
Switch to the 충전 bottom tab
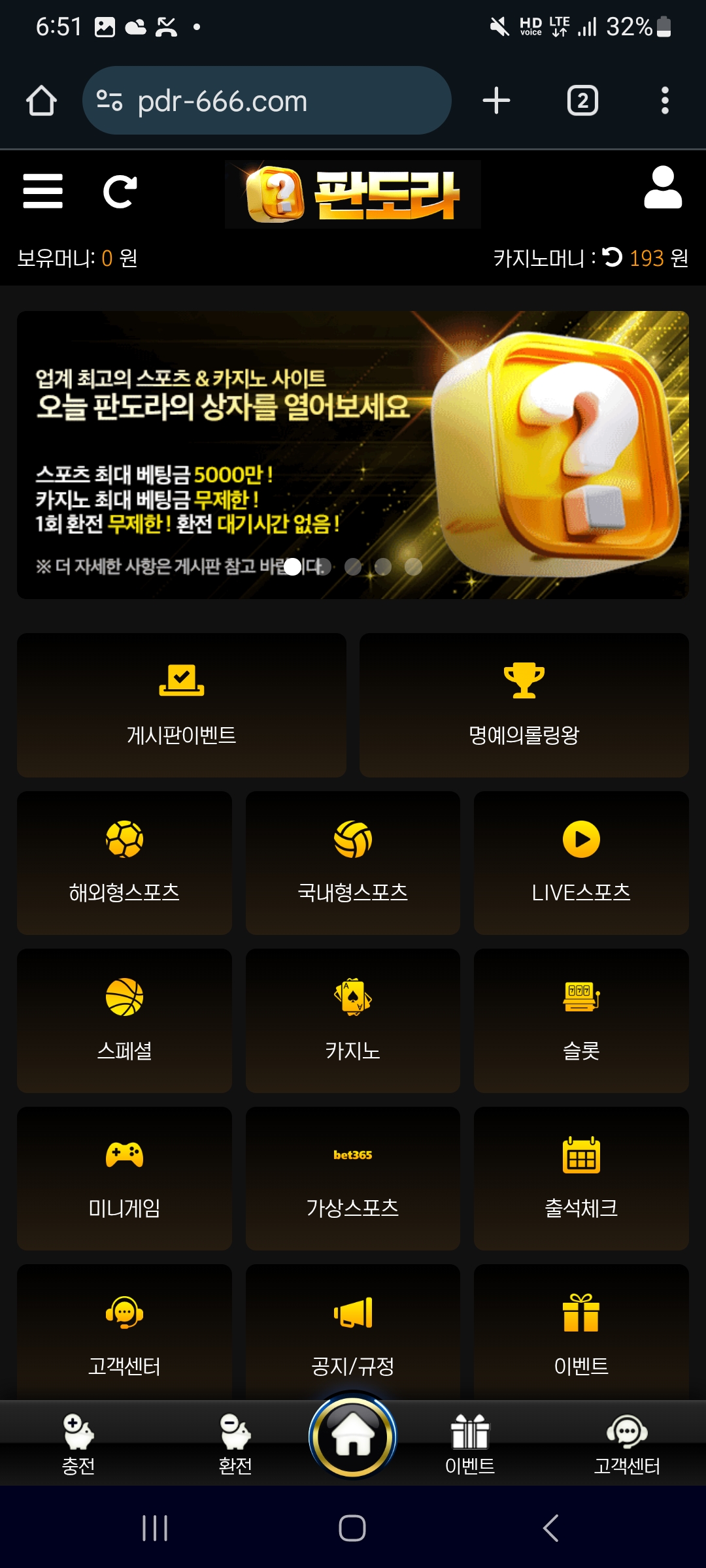click(x=78, y=1445)
